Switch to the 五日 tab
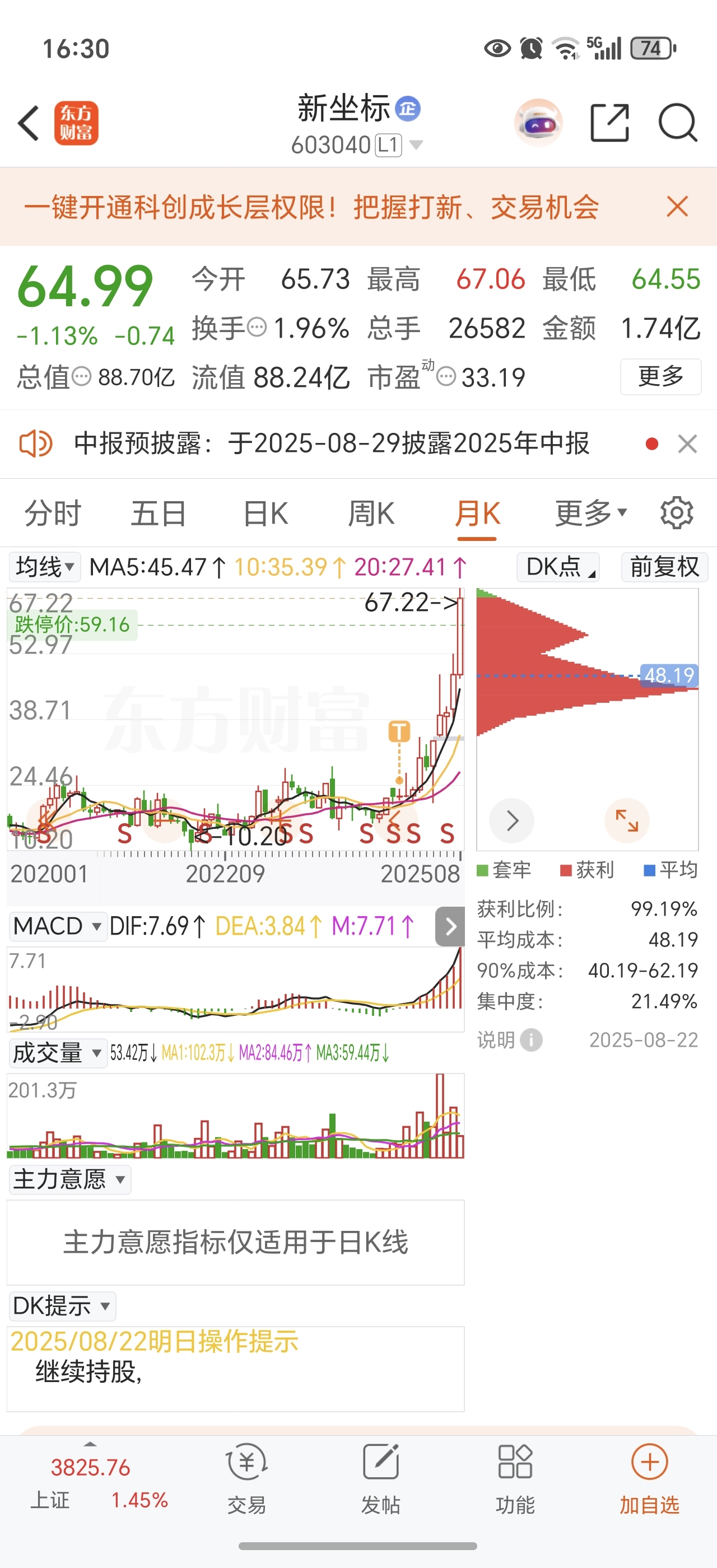Image resolution: width=717 pixels, height=1568 pixels. 159,513
